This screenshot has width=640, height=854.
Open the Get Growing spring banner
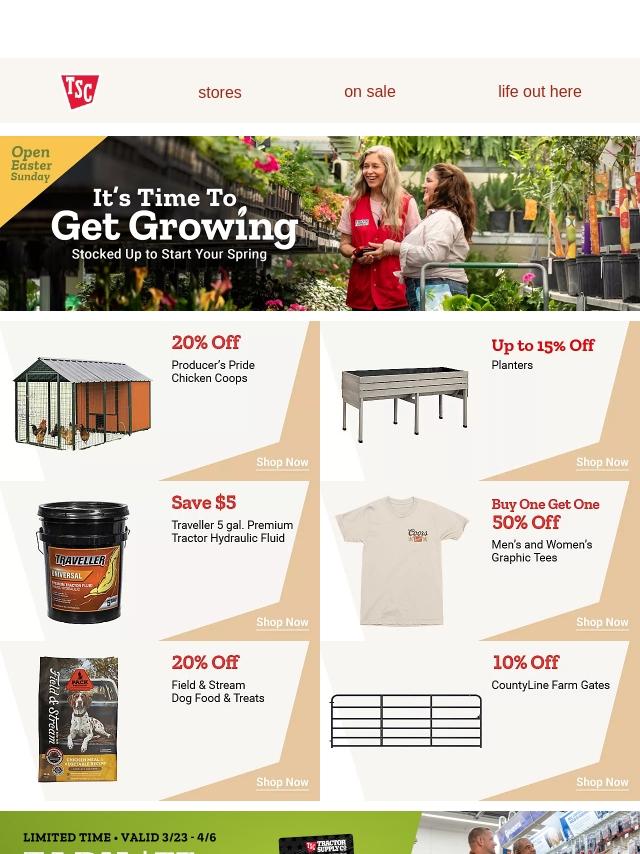click(x=320, y=223)
